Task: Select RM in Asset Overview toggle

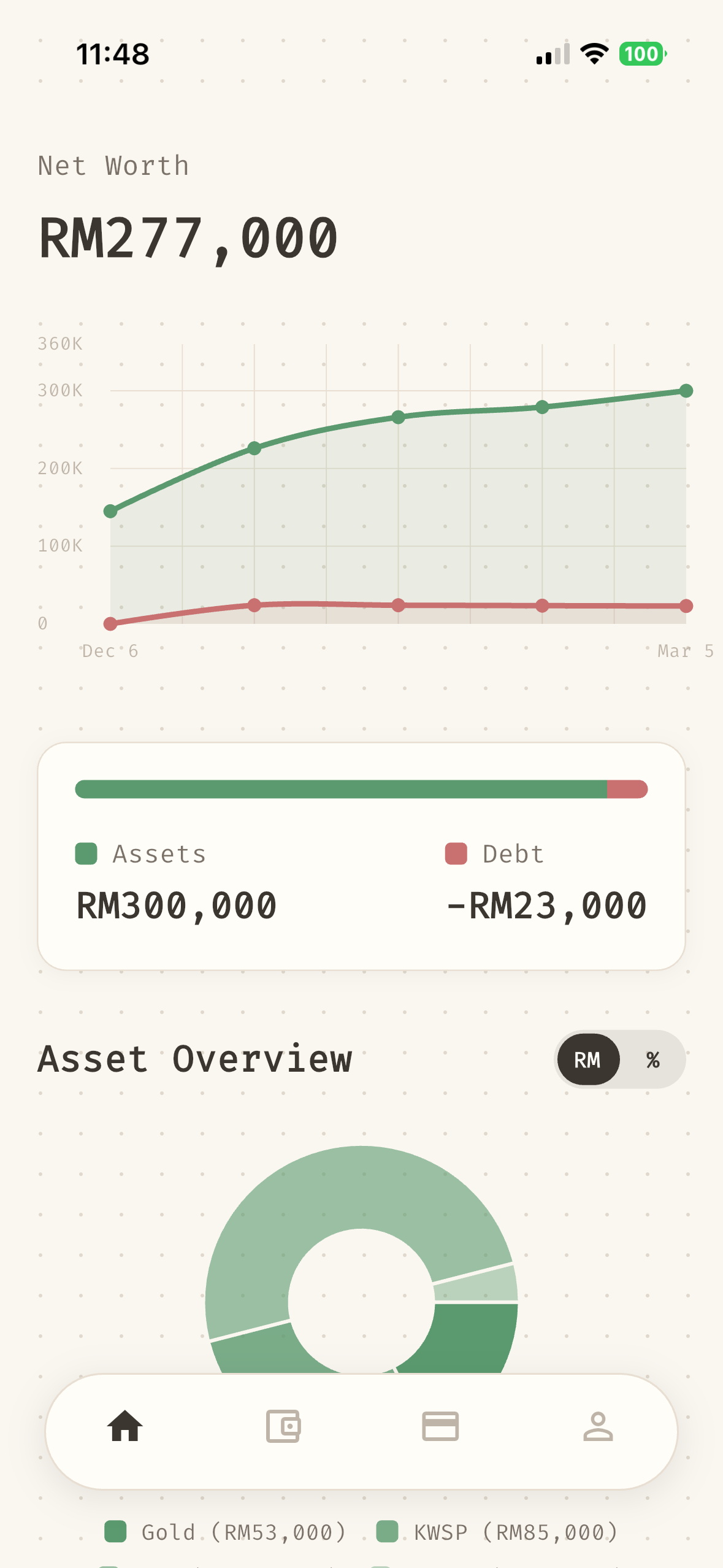Action: coord(587,1059)
